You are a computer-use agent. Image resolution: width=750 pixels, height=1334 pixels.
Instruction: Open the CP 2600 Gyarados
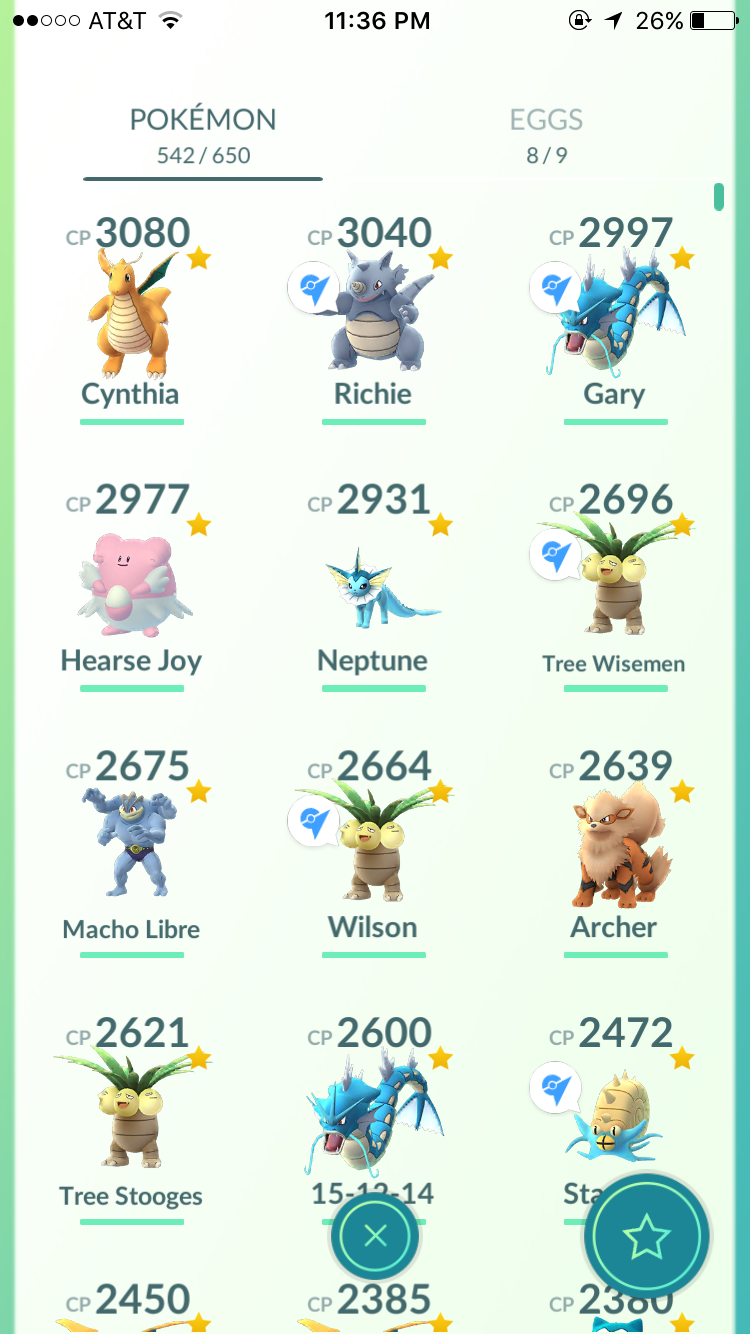pyautogui.click(x=373, y=1100)
